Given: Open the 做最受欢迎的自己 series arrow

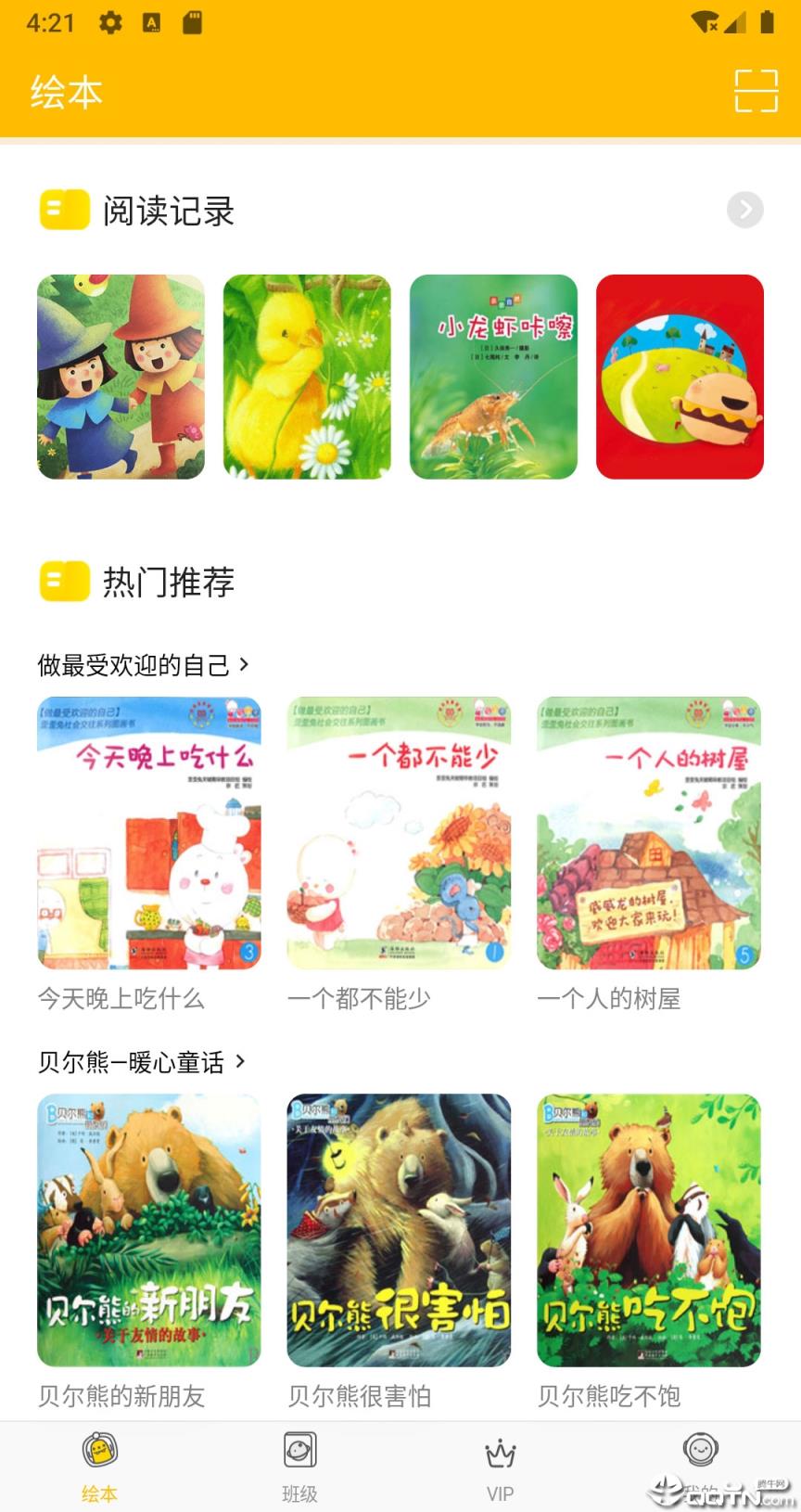Looking at the screenshot, I should (245, 665).
